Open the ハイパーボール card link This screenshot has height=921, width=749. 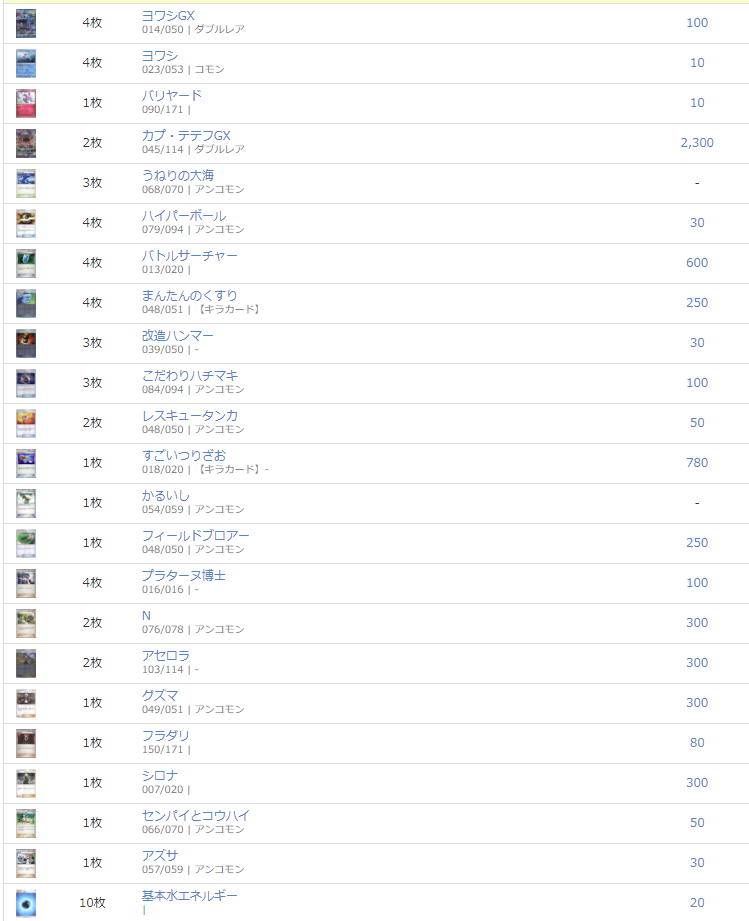pyautogui.click(x=183, y=215)
